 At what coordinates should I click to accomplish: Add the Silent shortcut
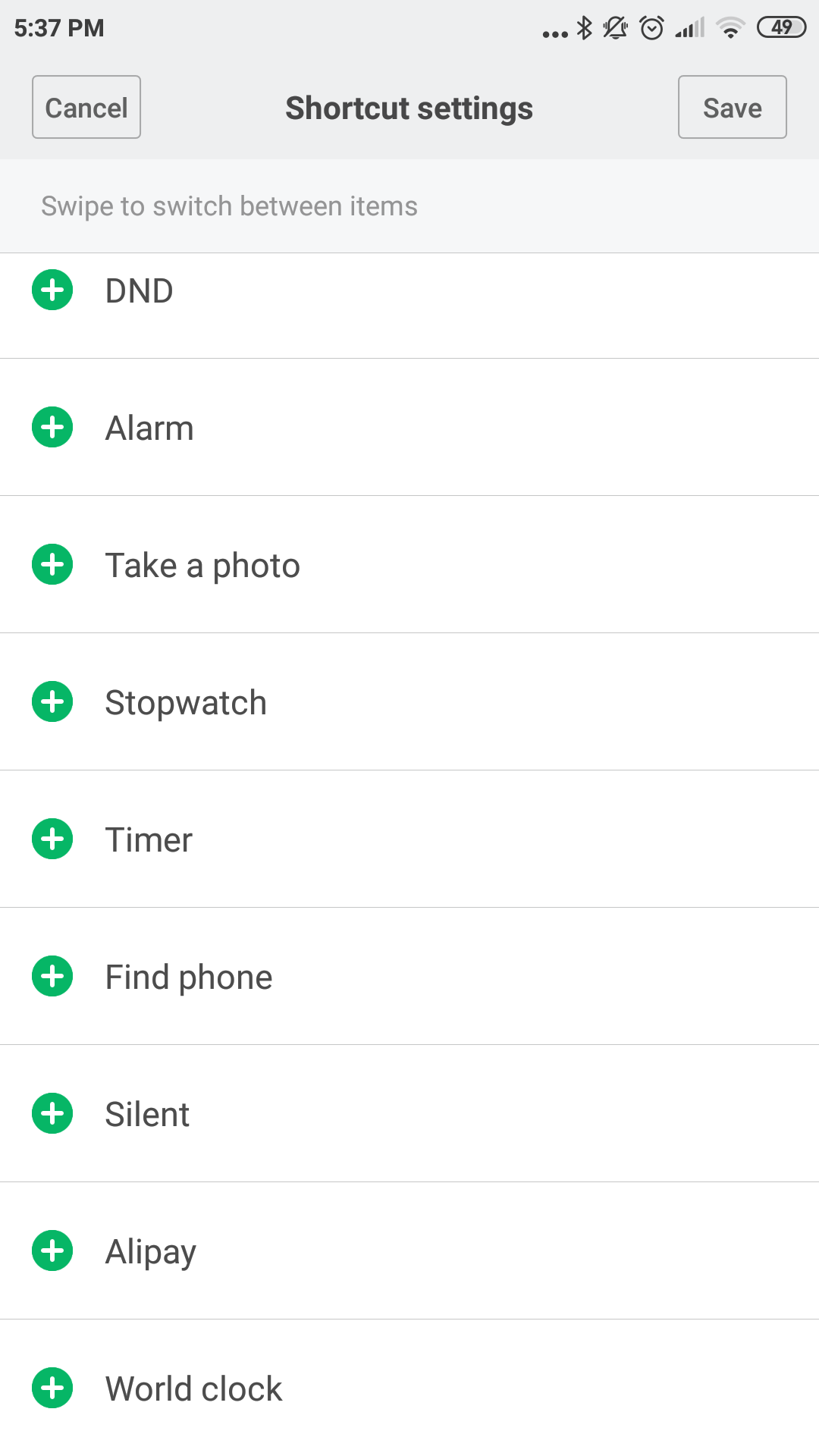(x=52, y=1113)
